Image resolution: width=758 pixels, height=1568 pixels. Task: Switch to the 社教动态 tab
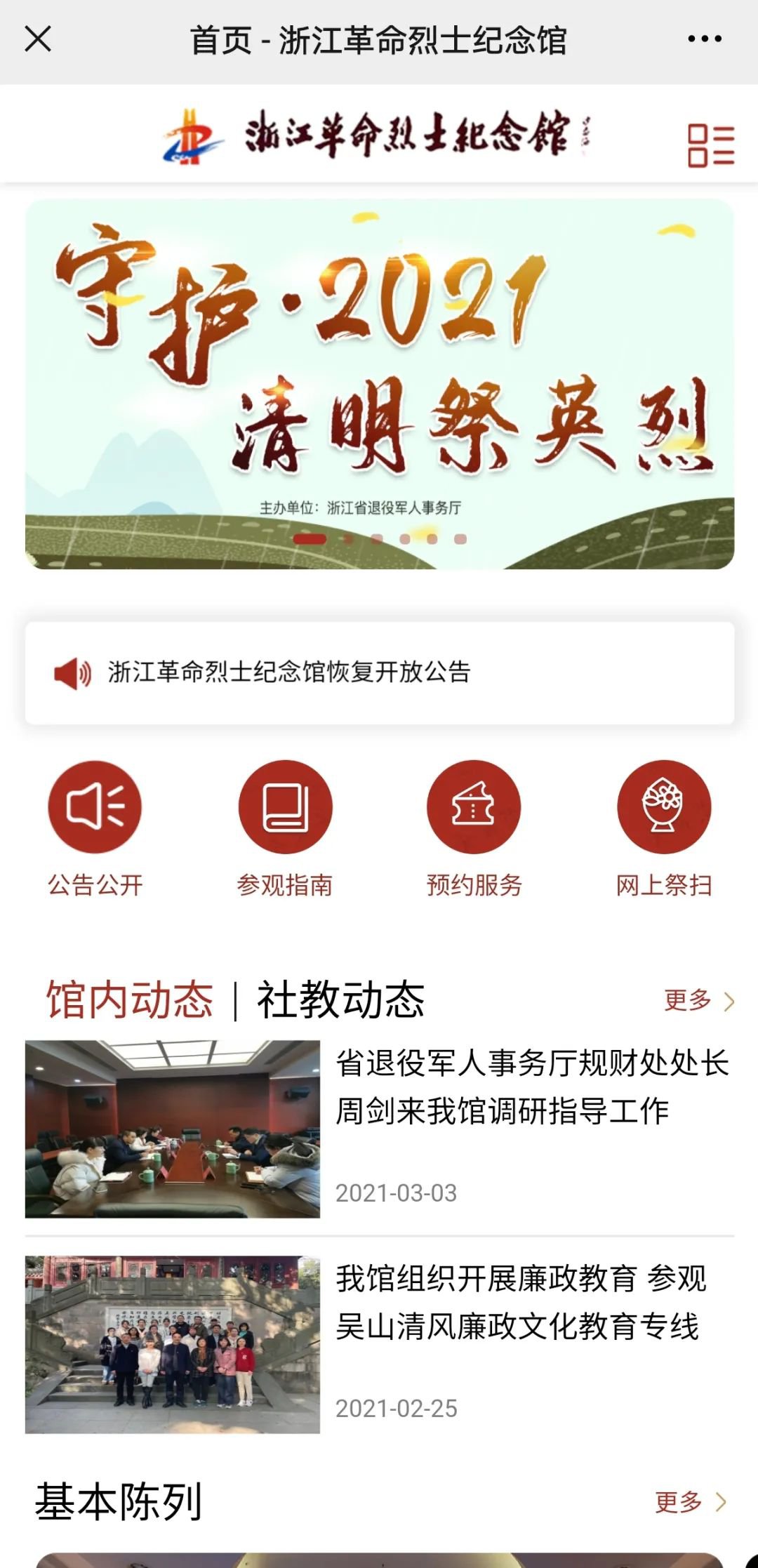[x=341, y=999]
